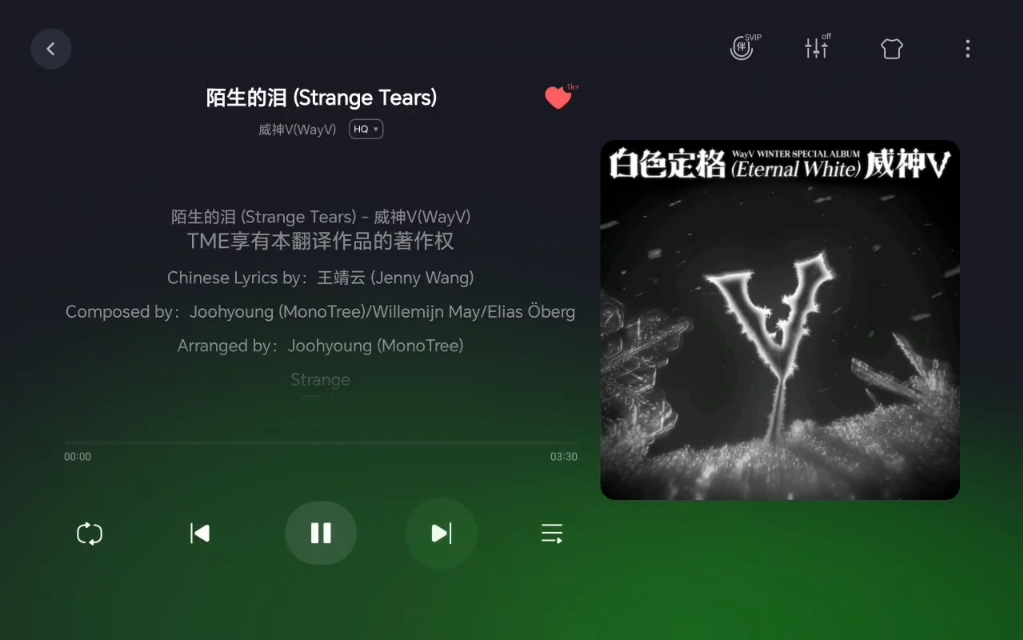
Task: Open the SVIP accompaniment icon
Action: point(742,48)
